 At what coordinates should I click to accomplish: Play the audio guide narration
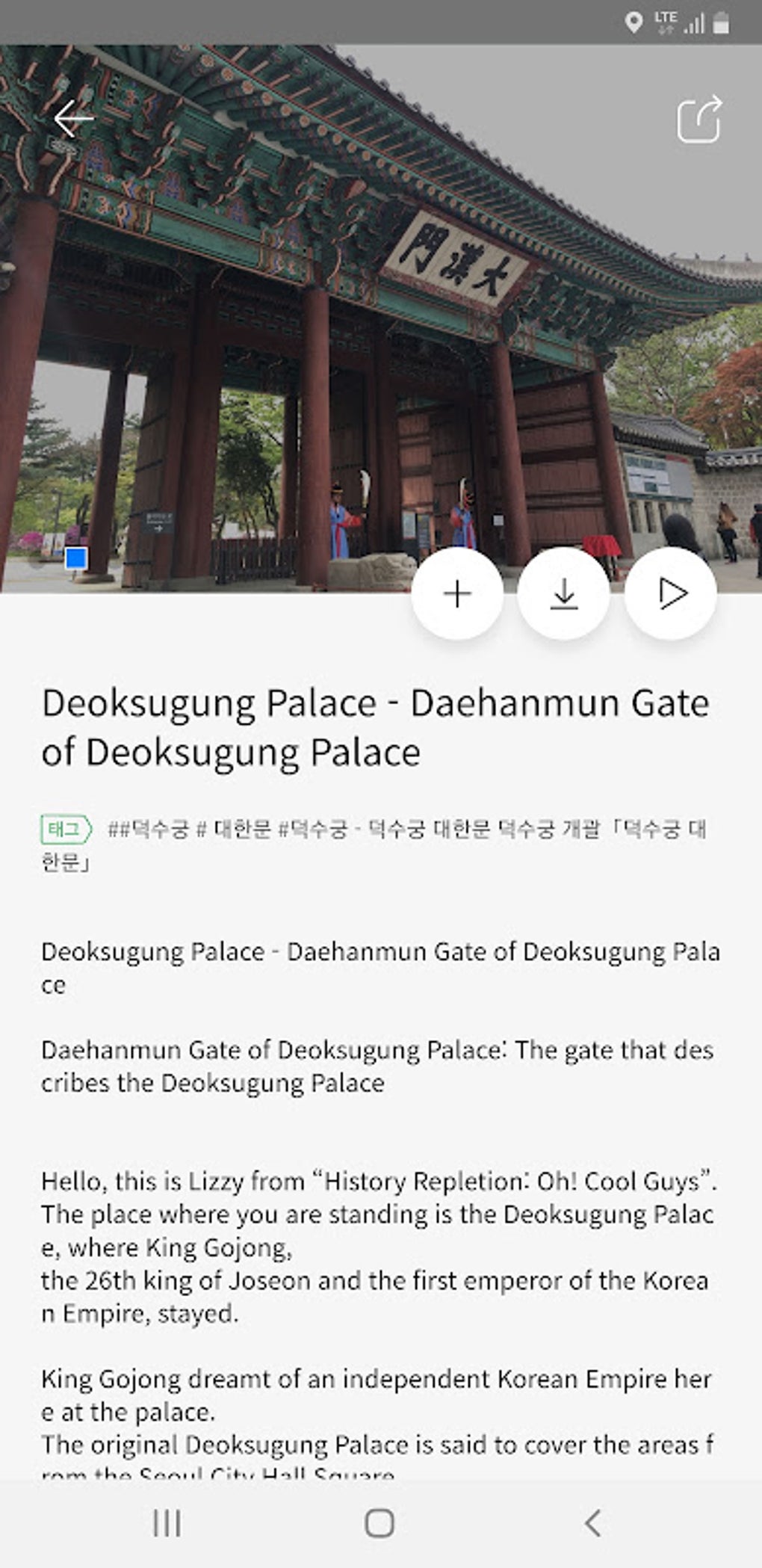670,594
